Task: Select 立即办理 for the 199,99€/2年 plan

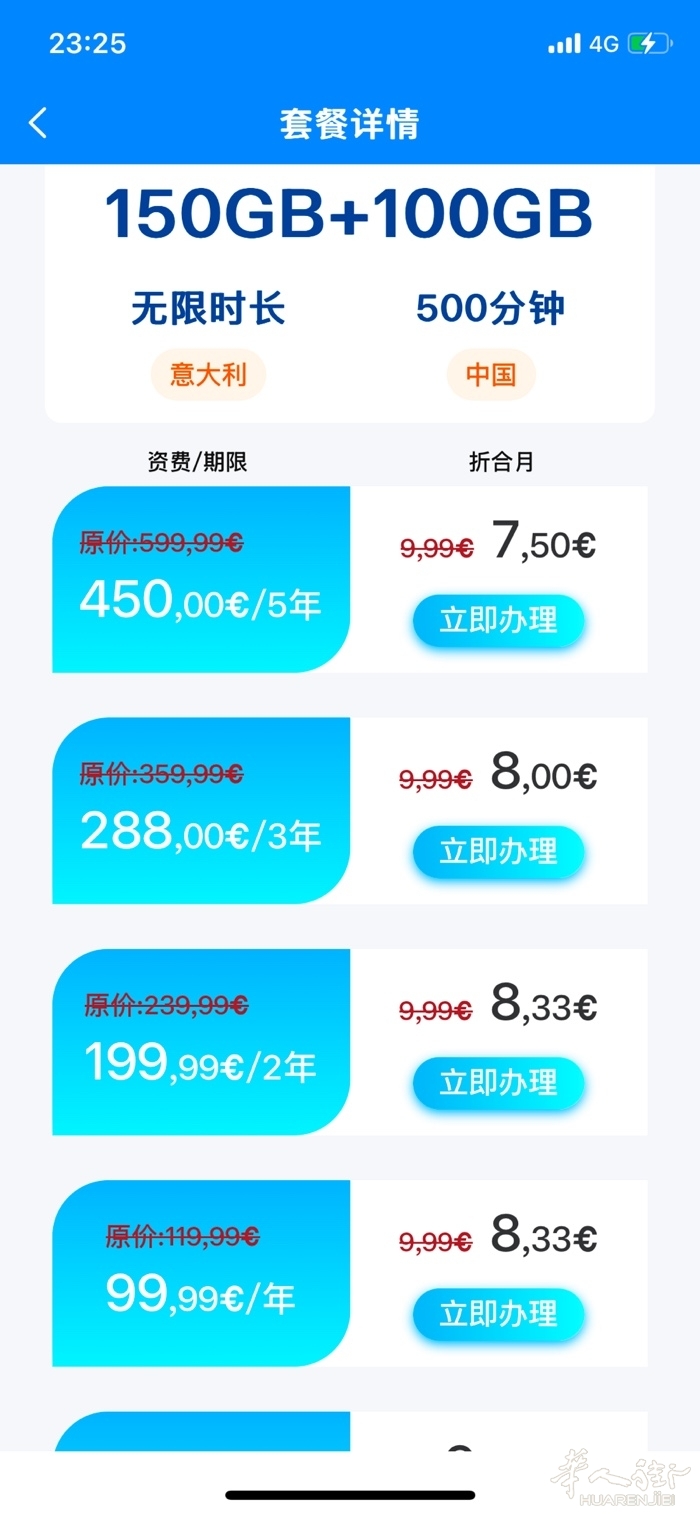Action: [x=498, y=1083]
